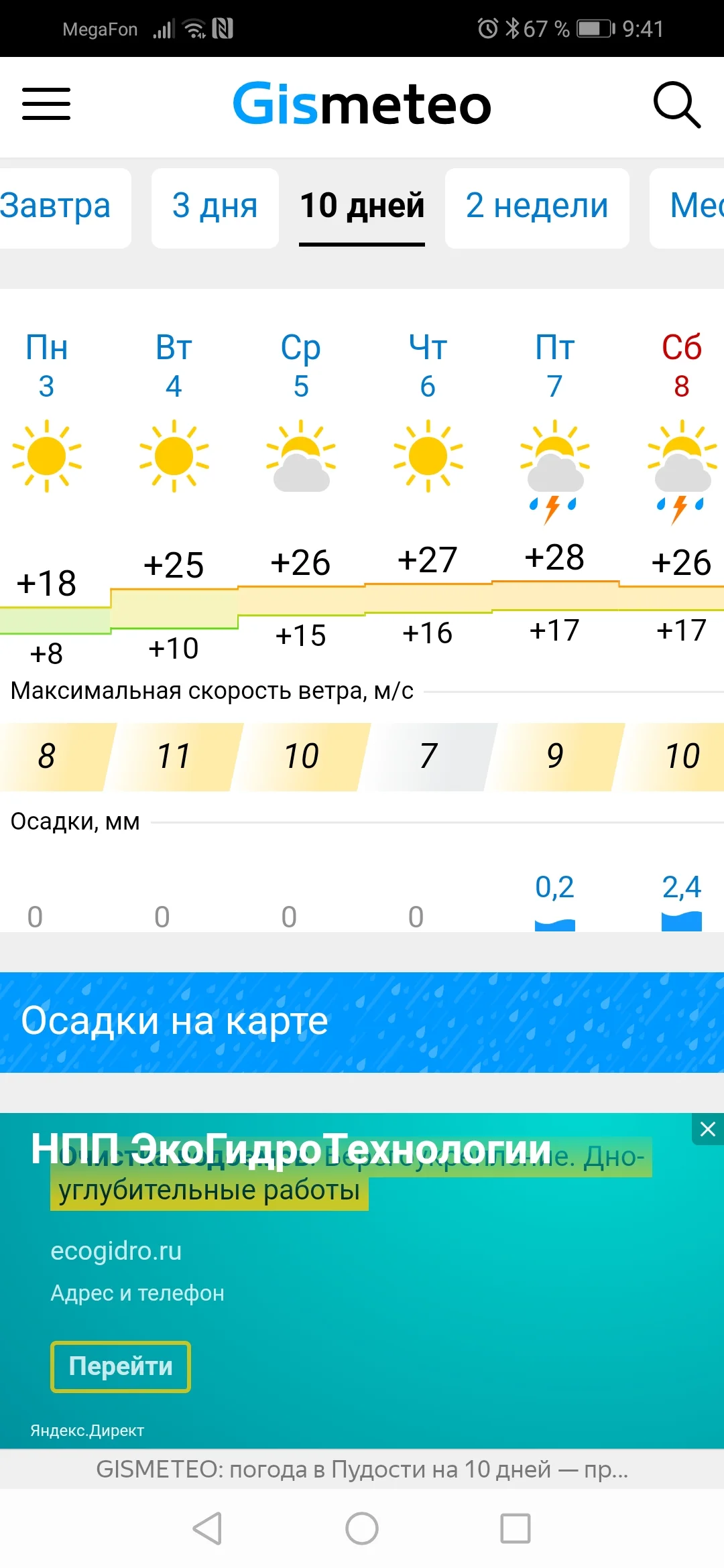This screenshot has width=724, height=1568.
Task: Tap the sun icon for Thursday
Action: click(428, 454)
